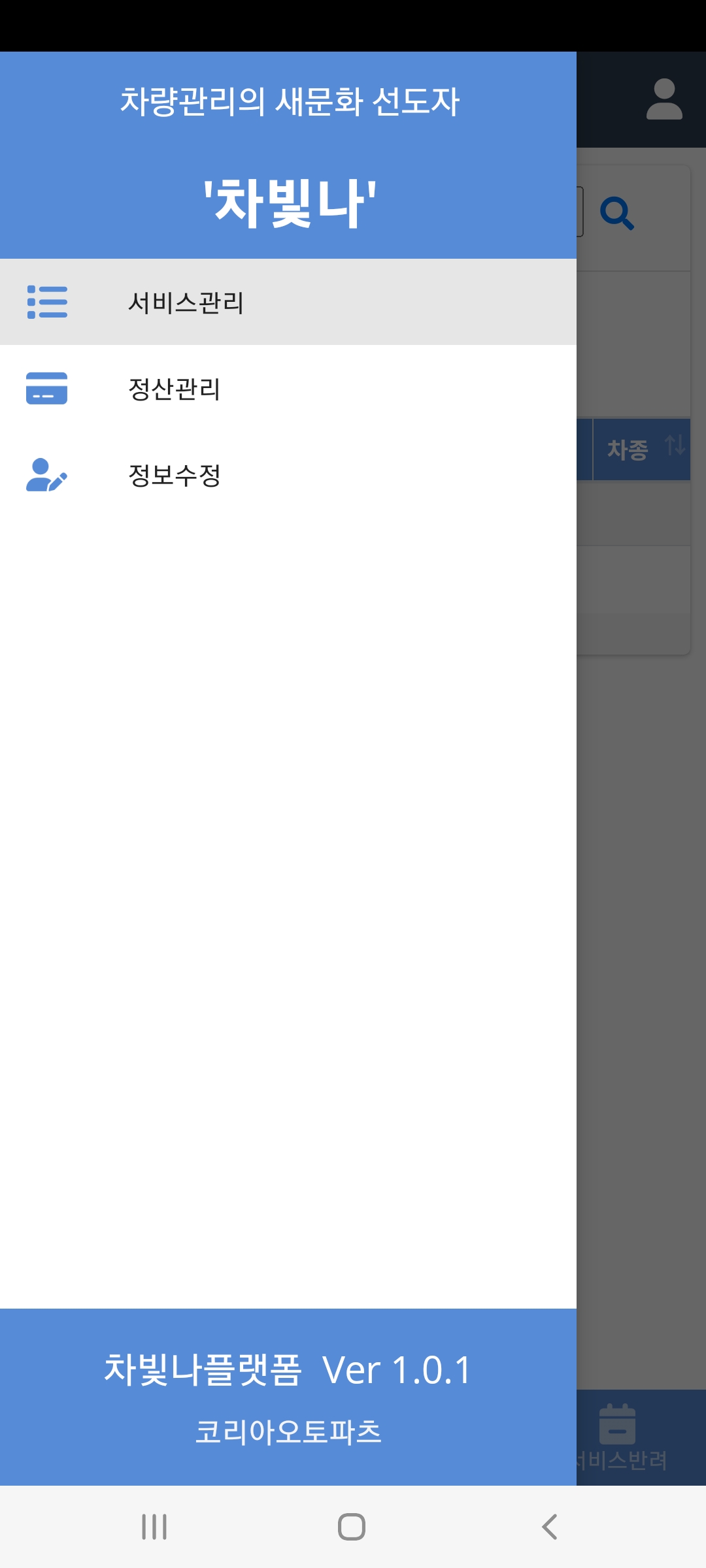Select the 정산관리 menu item
Viewport: 706px width, 1568px height.
[288, 388]
